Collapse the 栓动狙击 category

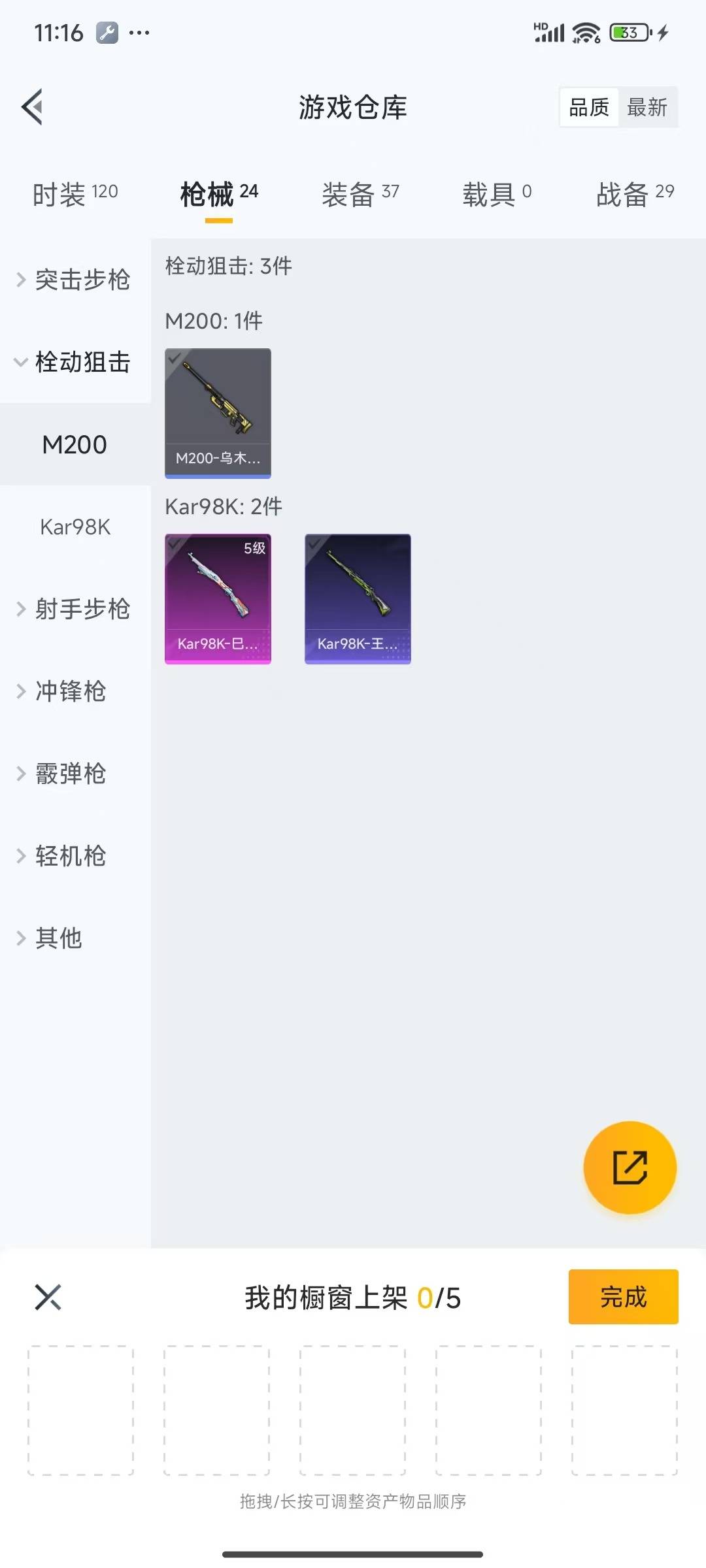click(x=75, y=362)
